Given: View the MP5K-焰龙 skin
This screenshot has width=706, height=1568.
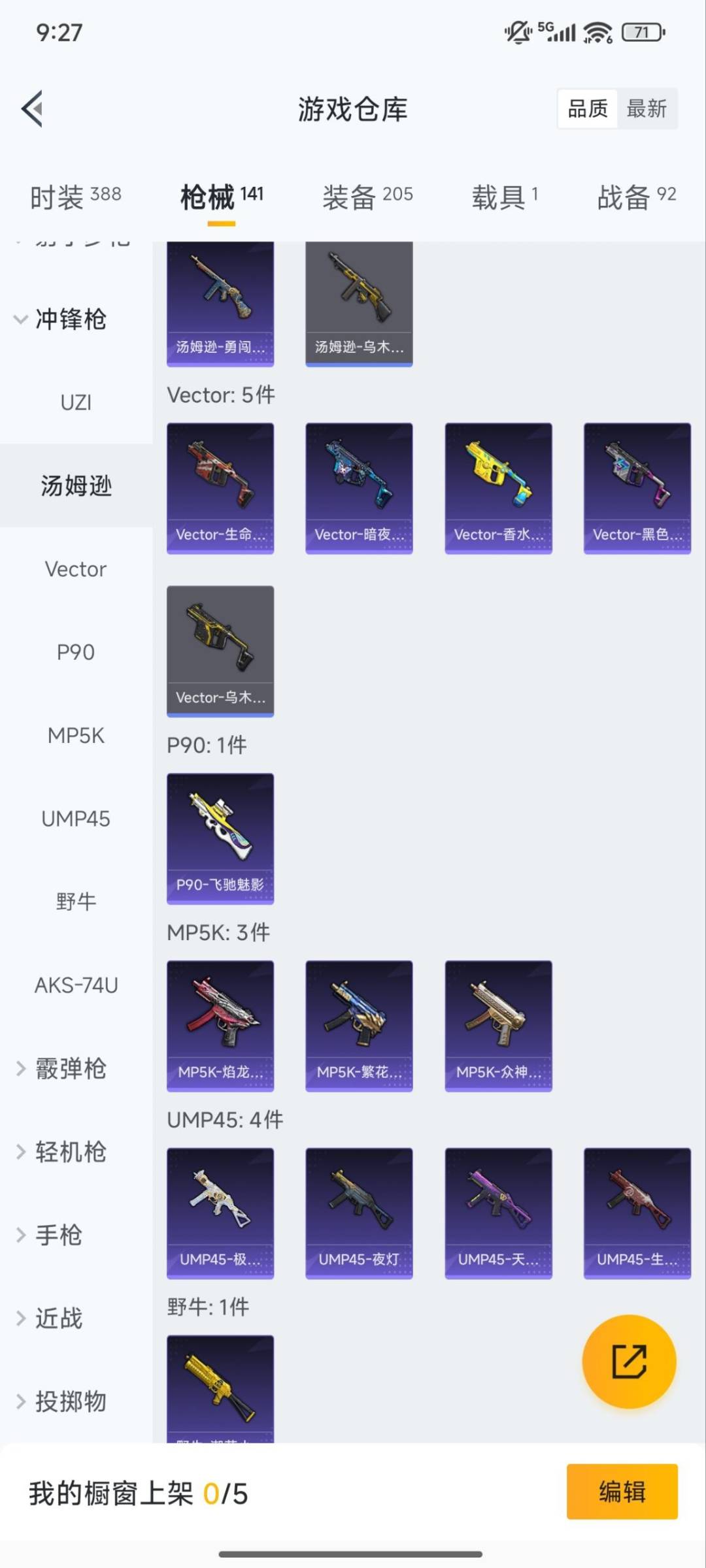Looking at the screenshot, I should coord(220,1026).
